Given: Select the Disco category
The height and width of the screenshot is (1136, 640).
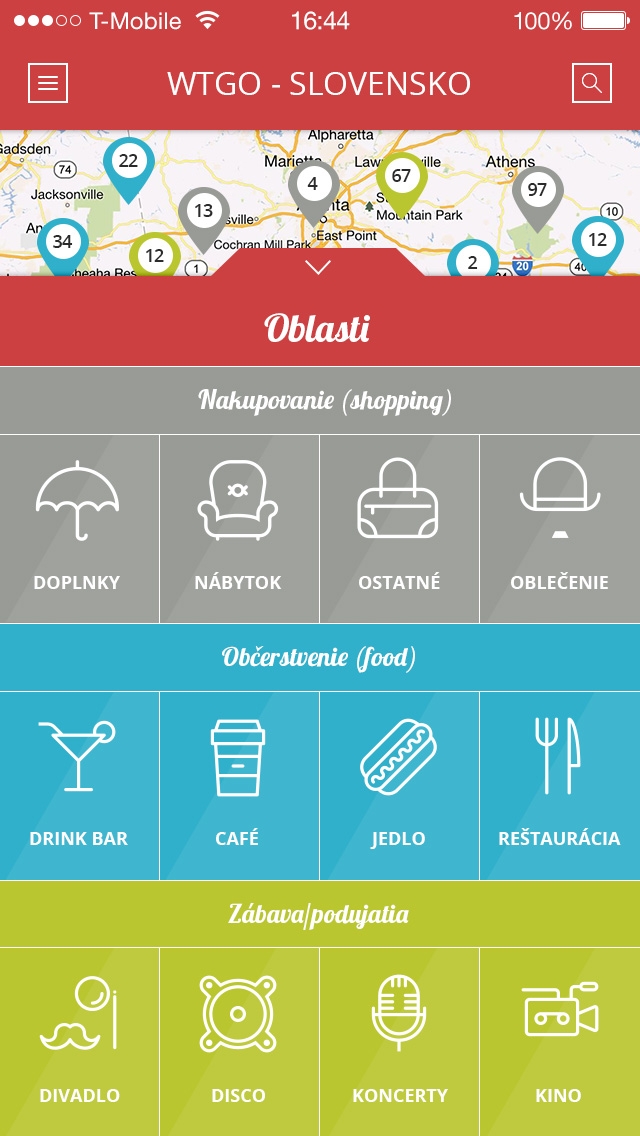Looking at the screenshot, I should coord(239,1042).
